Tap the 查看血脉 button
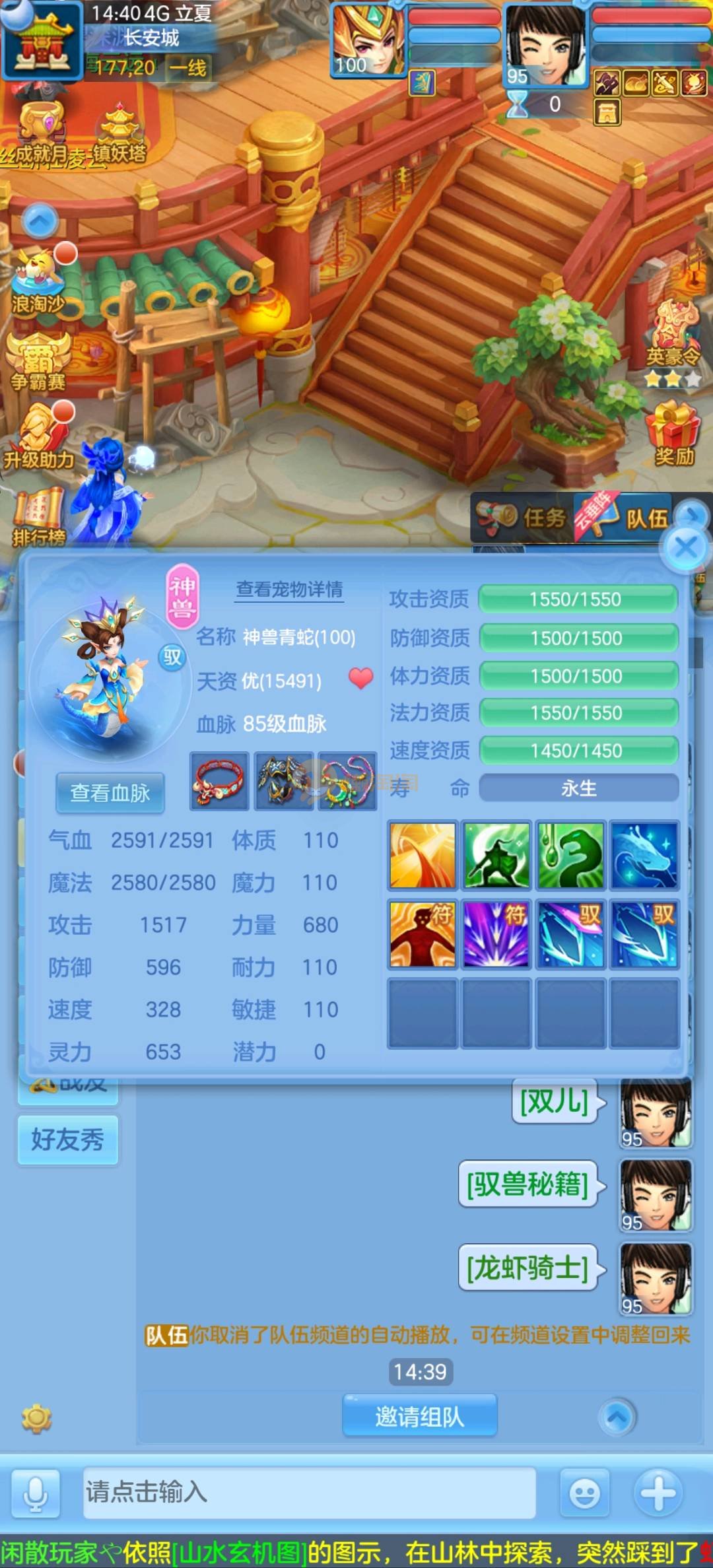The image size is (713, 1568). (110, 792)
